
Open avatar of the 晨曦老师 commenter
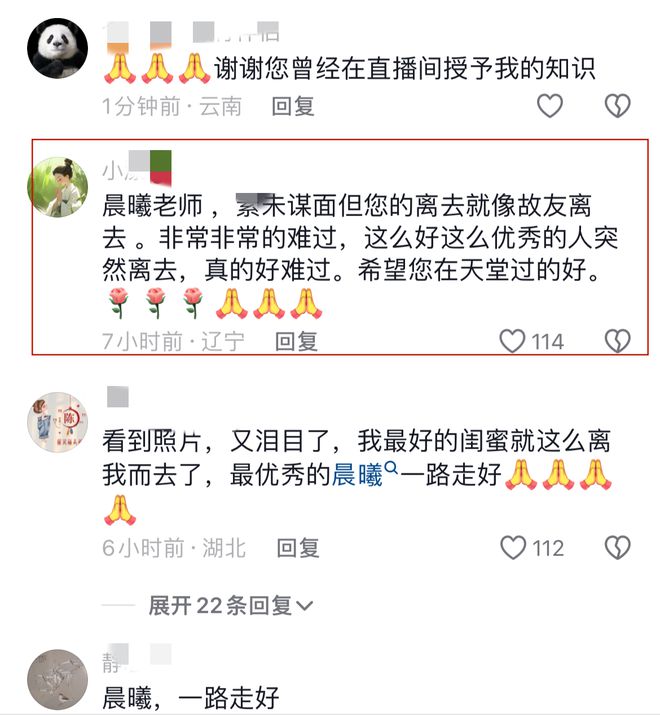[x=57, y=186]
